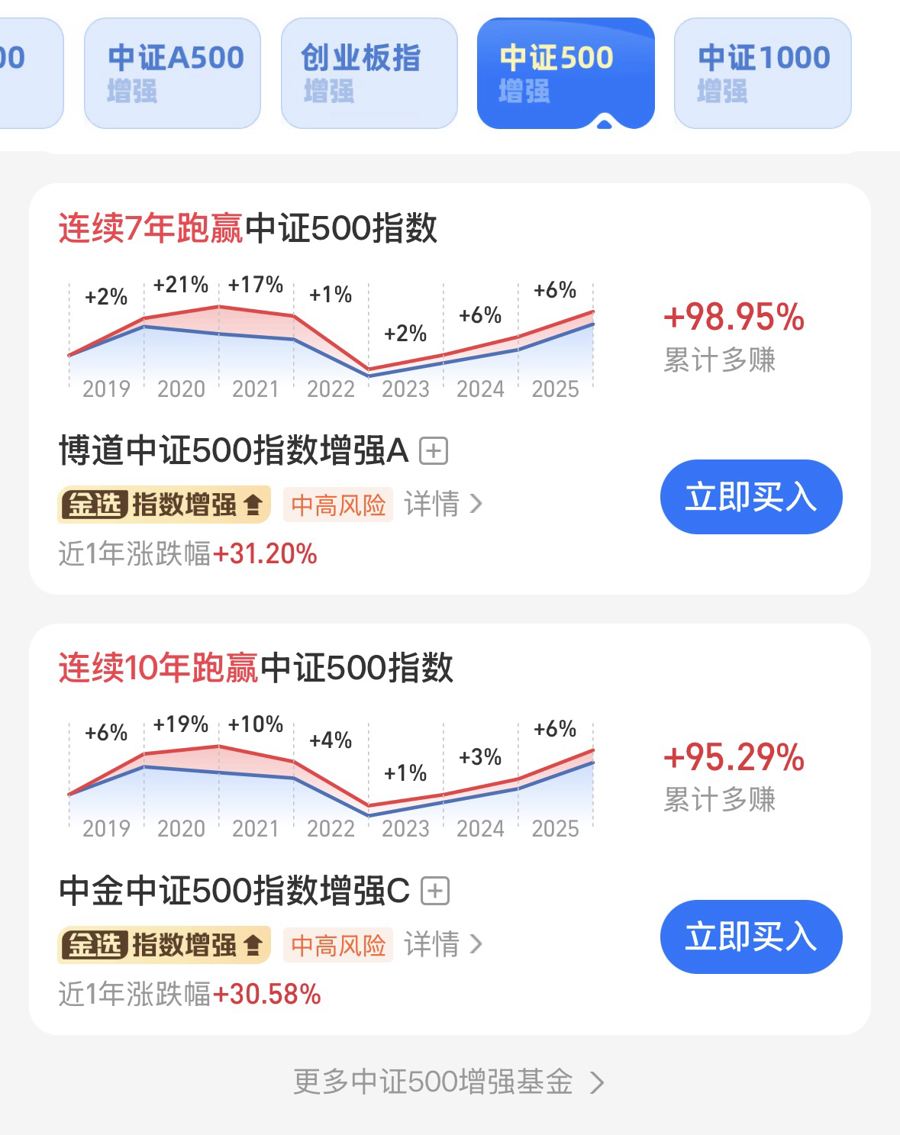Image resolution: width=900 pixels, height=1135 pixels.
Task: Switch to the 中证1000增强 tab
Action: click(762, 73)
